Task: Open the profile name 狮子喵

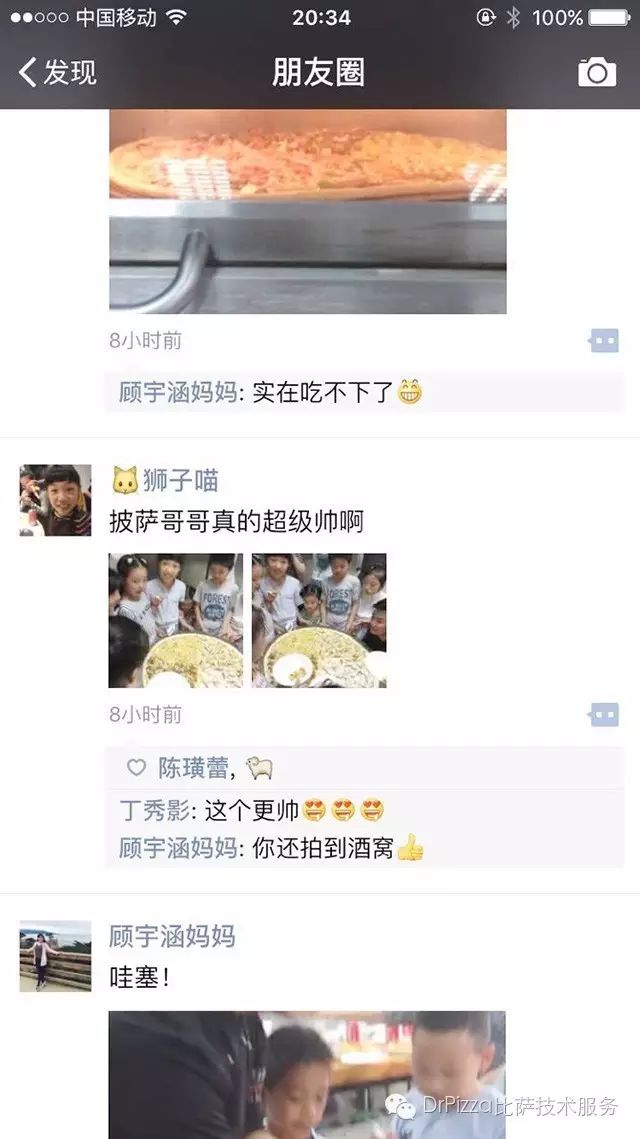Action: 180,481
